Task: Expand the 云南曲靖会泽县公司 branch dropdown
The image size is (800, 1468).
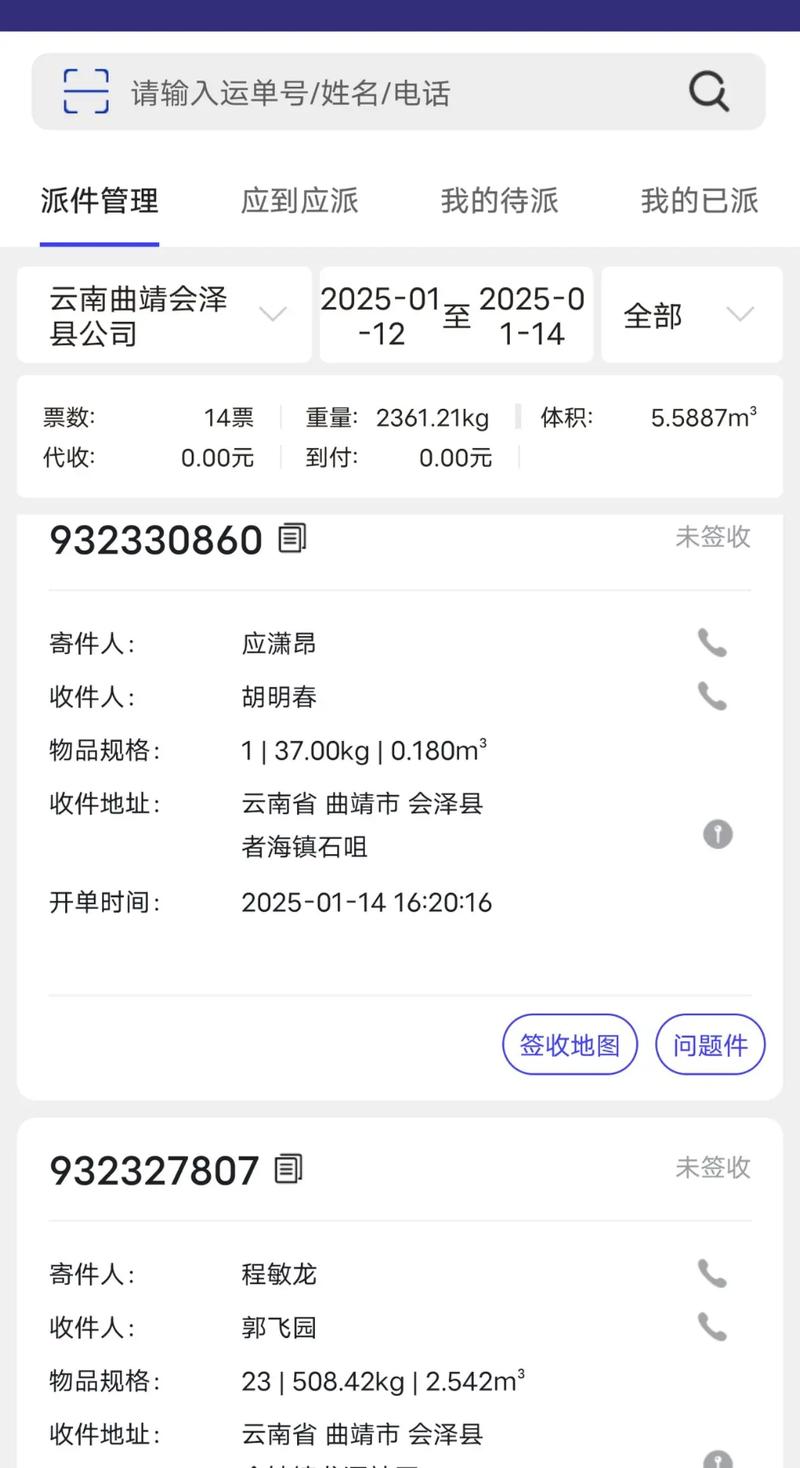Action: pyautogui.click(x=164, y=315)
